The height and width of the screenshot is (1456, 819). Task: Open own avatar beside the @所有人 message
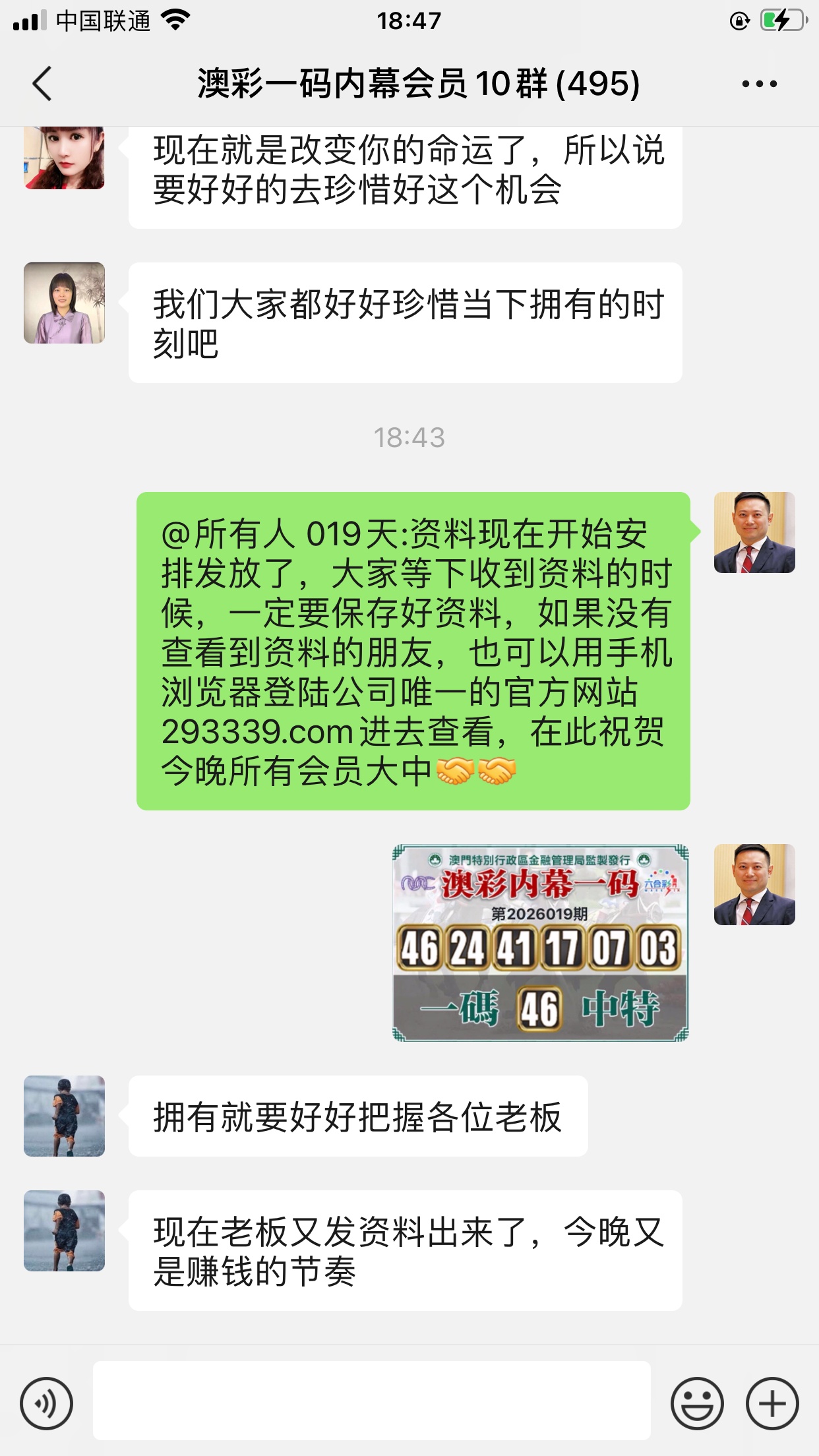pos(754,532)
